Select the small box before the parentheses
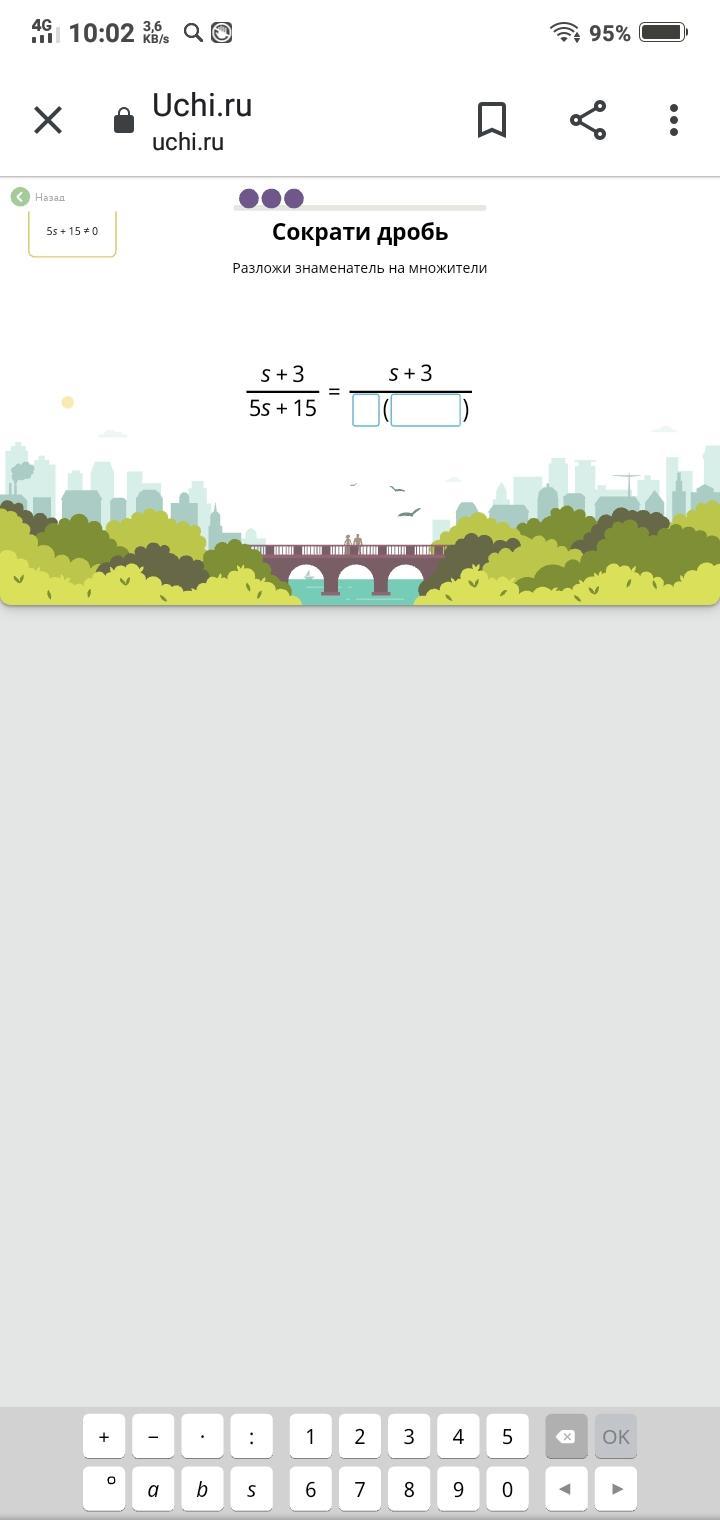Image resolution: width=720 pixels, height=1520 pixels. [x=365, y=410]
